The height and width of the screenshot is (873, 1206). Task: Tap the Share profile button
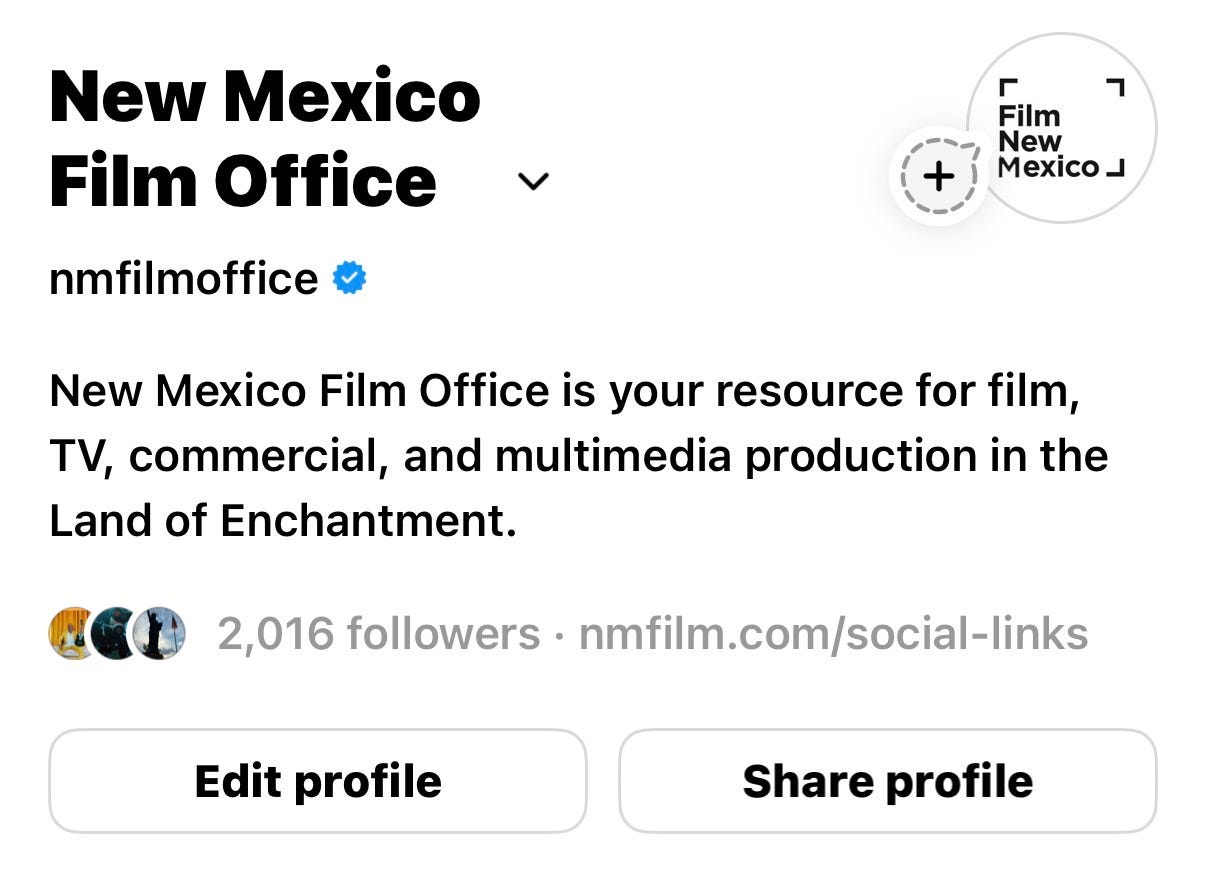tap(888, 781)
